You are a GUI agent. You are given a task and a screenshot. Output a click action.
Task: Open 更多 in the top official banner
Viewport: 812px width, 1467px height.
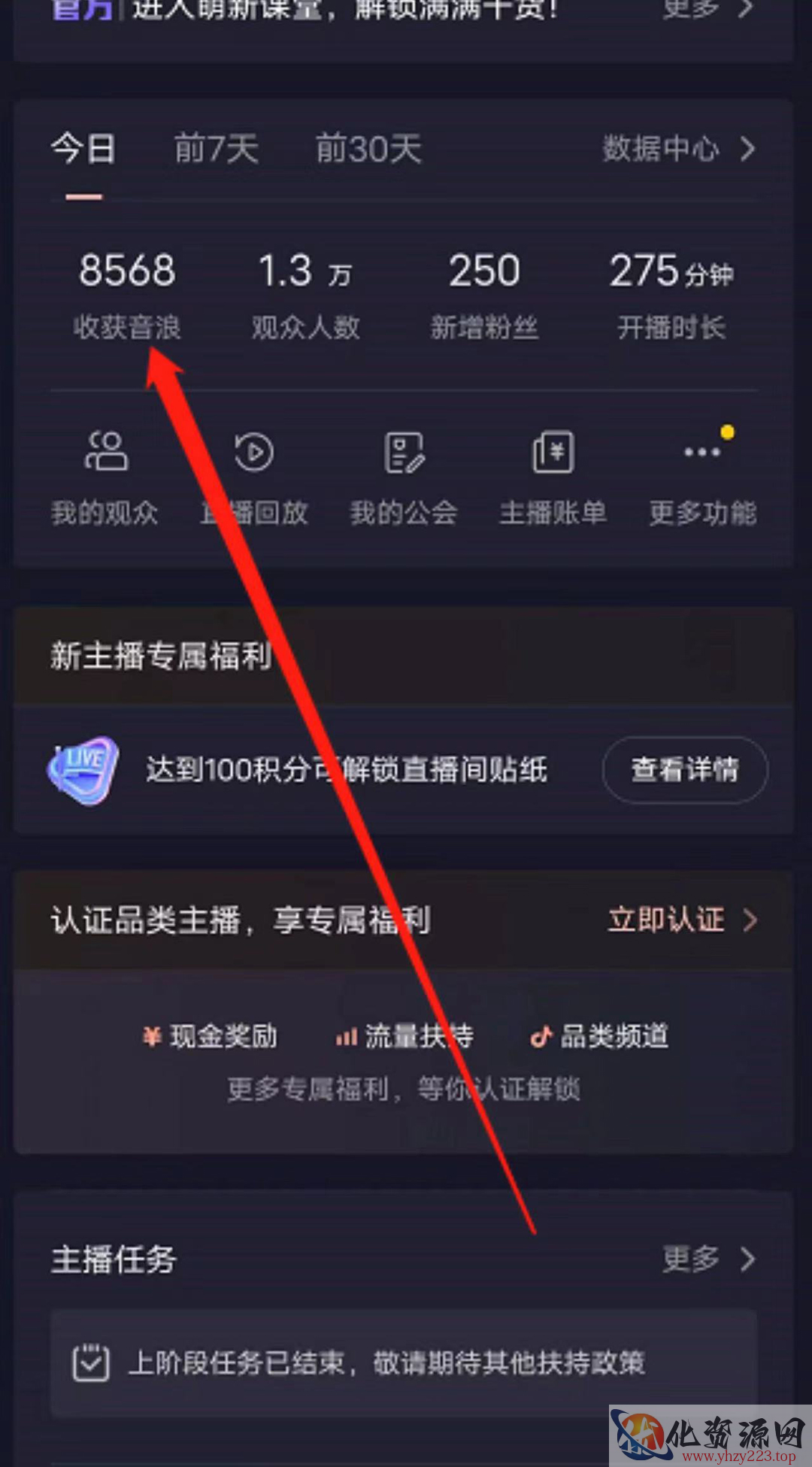pyautogui.click(x=707, y=11)
